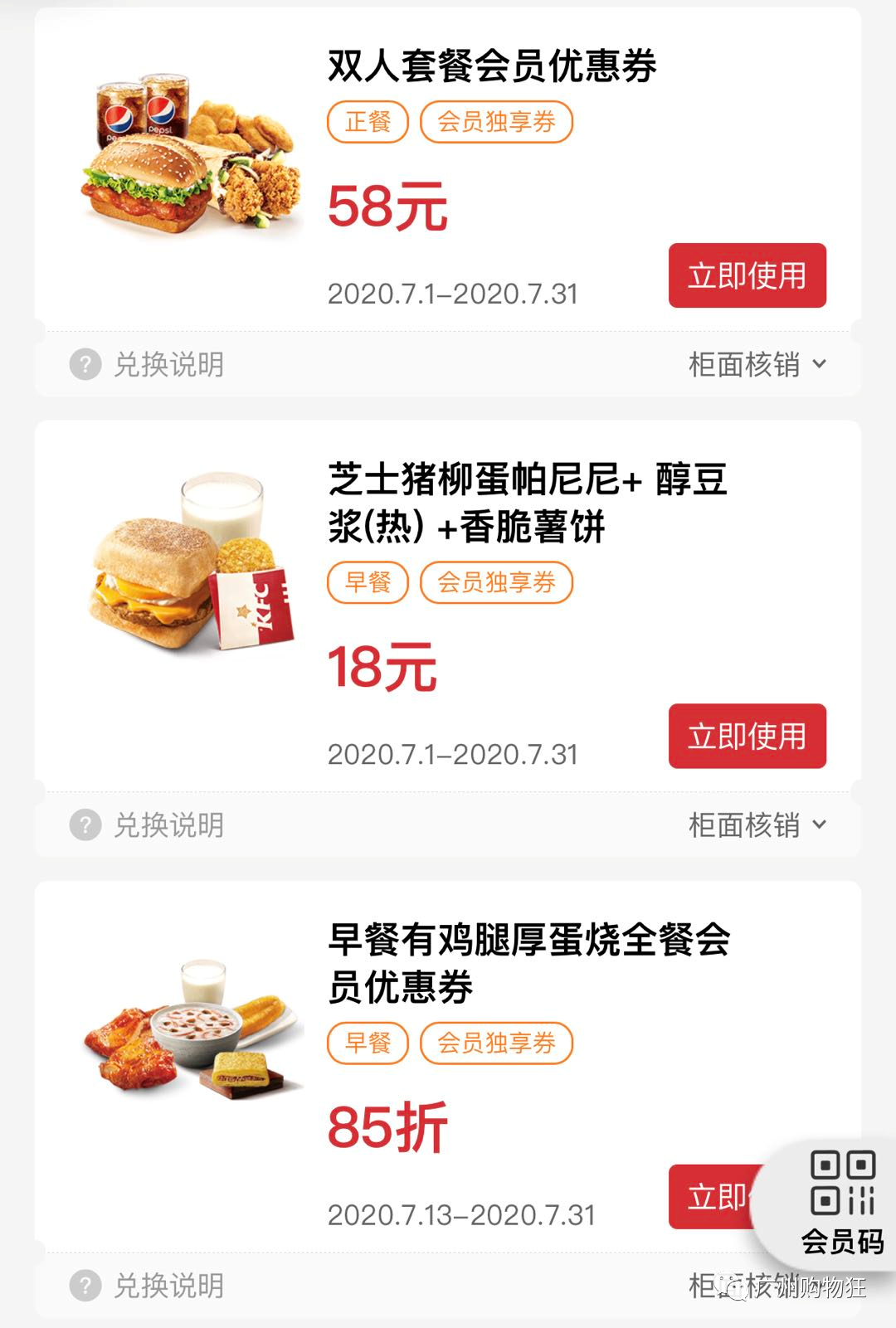Expand 柜面核销 on the 58元 coupon
This screenshot has height=1328, width=896.
tap(757, 364)
